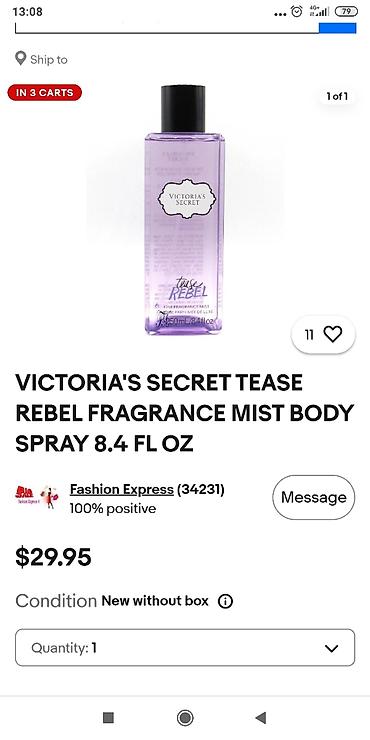
Task: Message the seller Fashion Express
Action: (x=313, y=497)
